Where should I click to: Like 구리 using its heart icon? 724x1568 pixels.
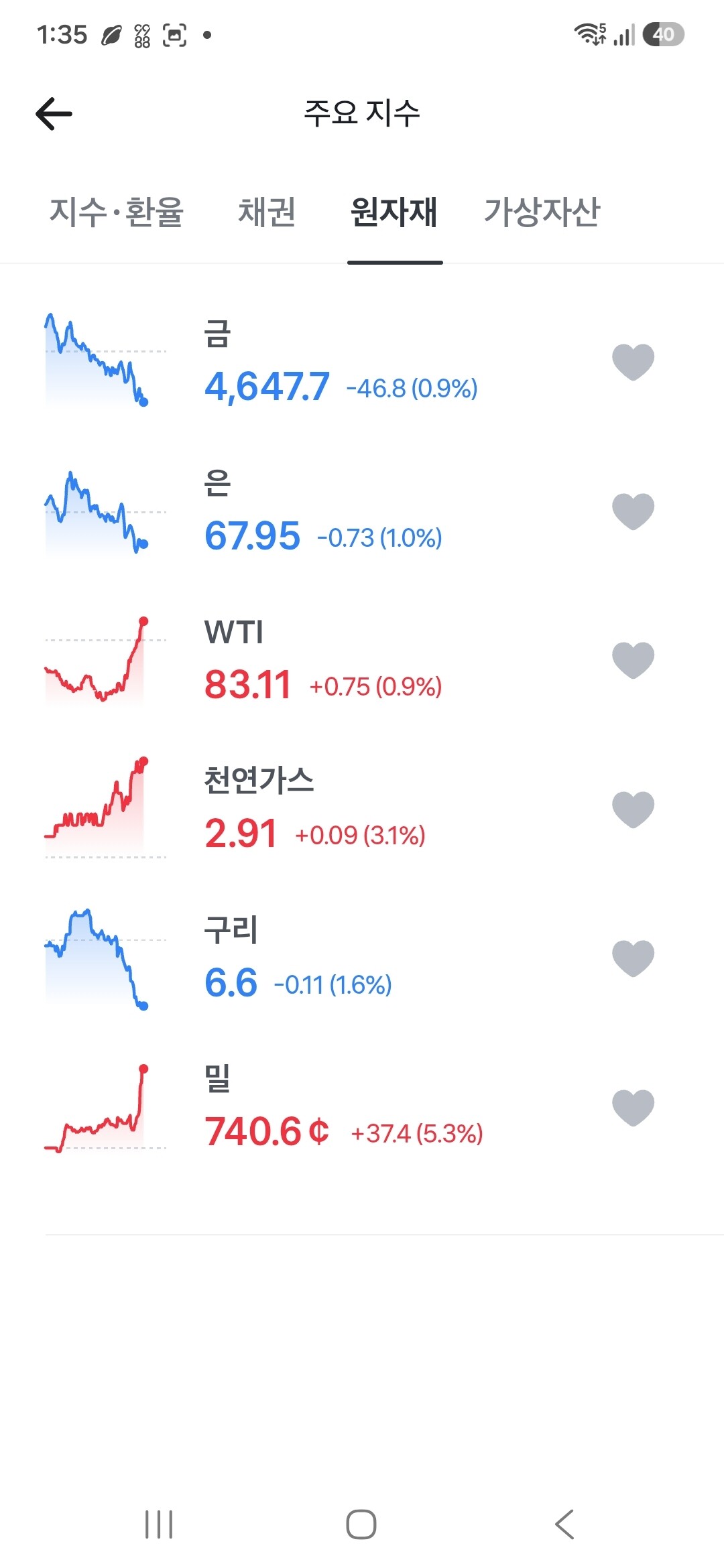pyautogui.click(x=633, y=958)
